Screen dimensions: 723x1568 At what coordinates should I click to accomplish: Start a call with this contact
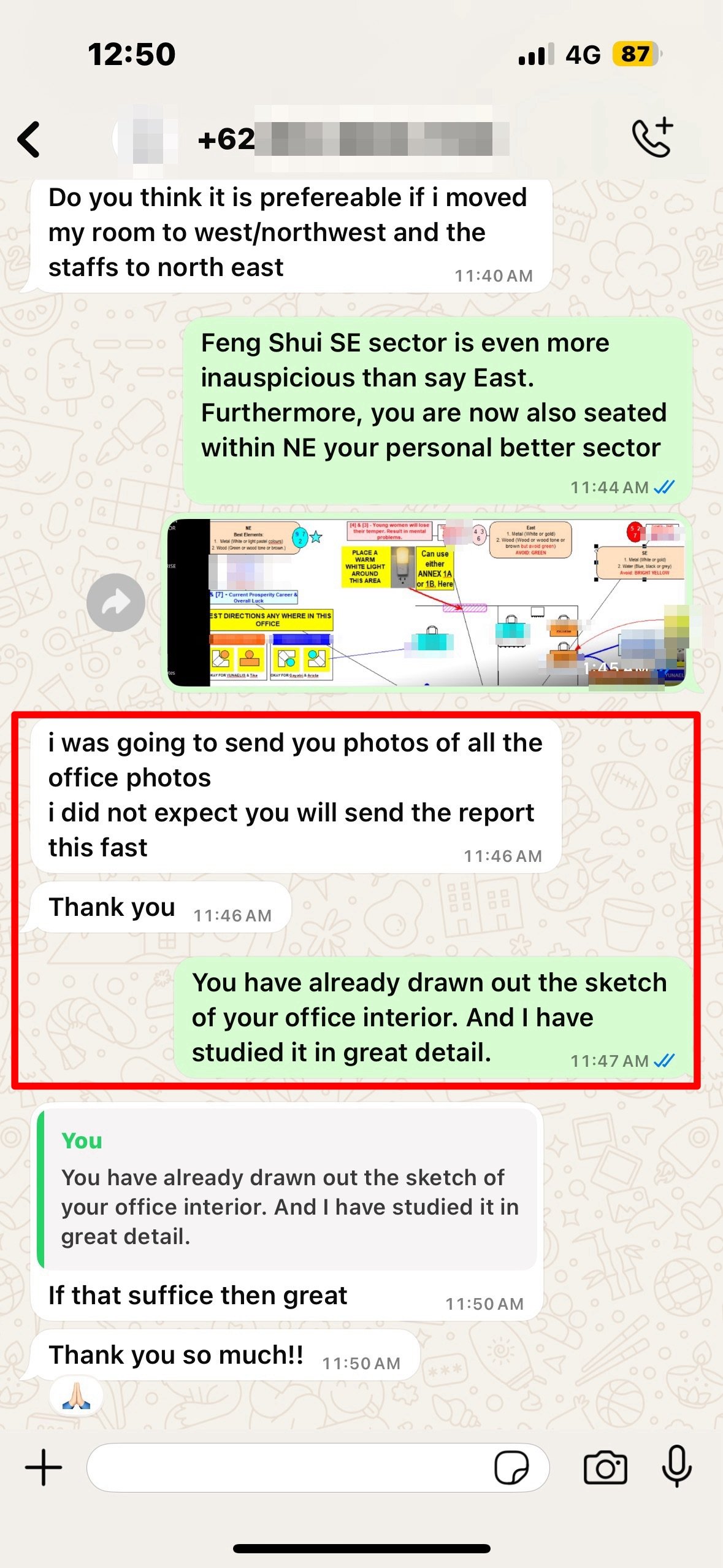[652, 138]
